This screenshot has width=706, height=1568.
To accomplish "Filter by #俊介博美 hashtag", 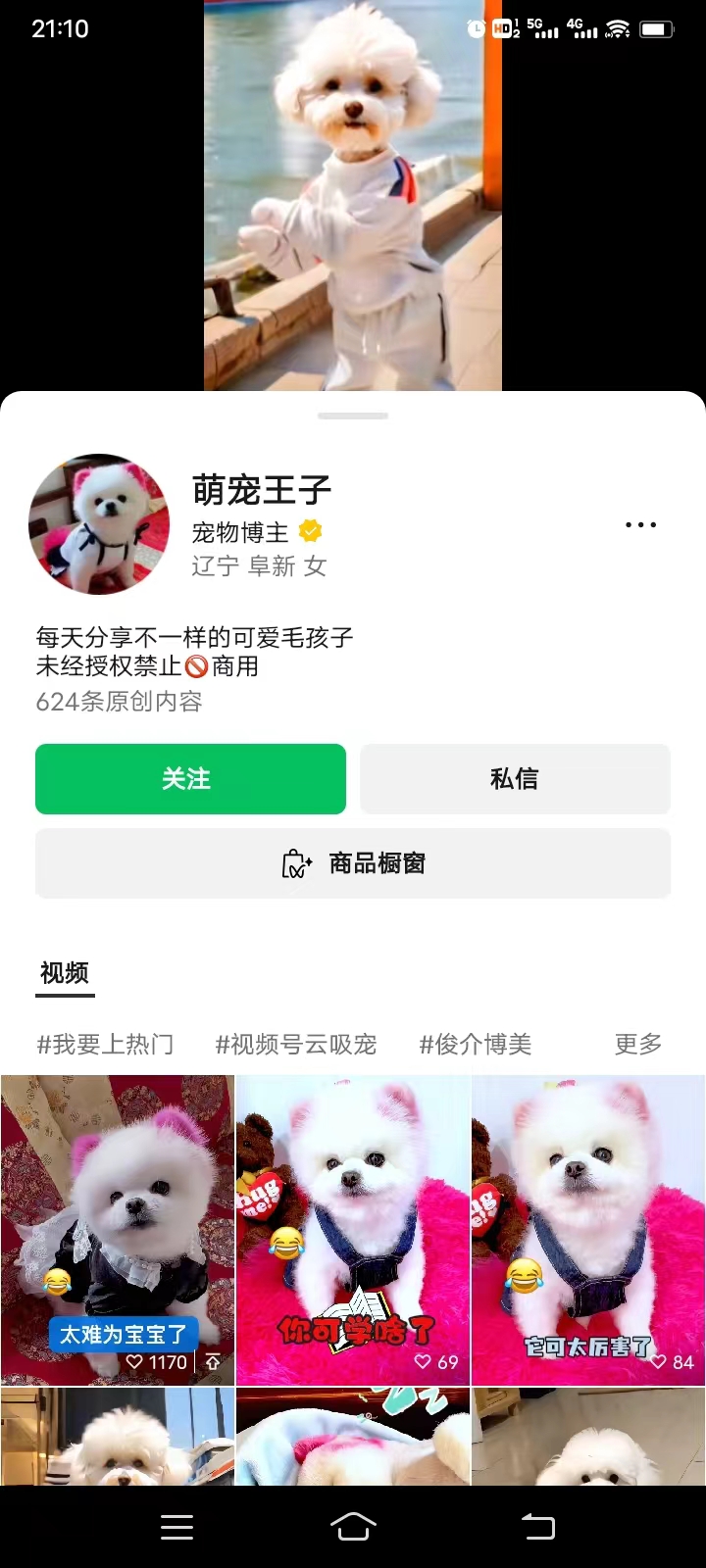I will point(476,1045).
